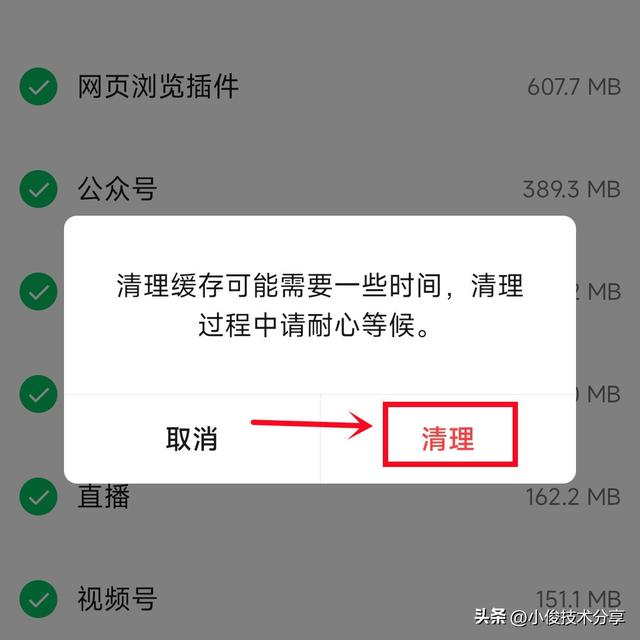This screenshot has height=640, width=640.
Task: Tap 取消 to cancel clearing the cache
Action: click(x=192, y=438)
